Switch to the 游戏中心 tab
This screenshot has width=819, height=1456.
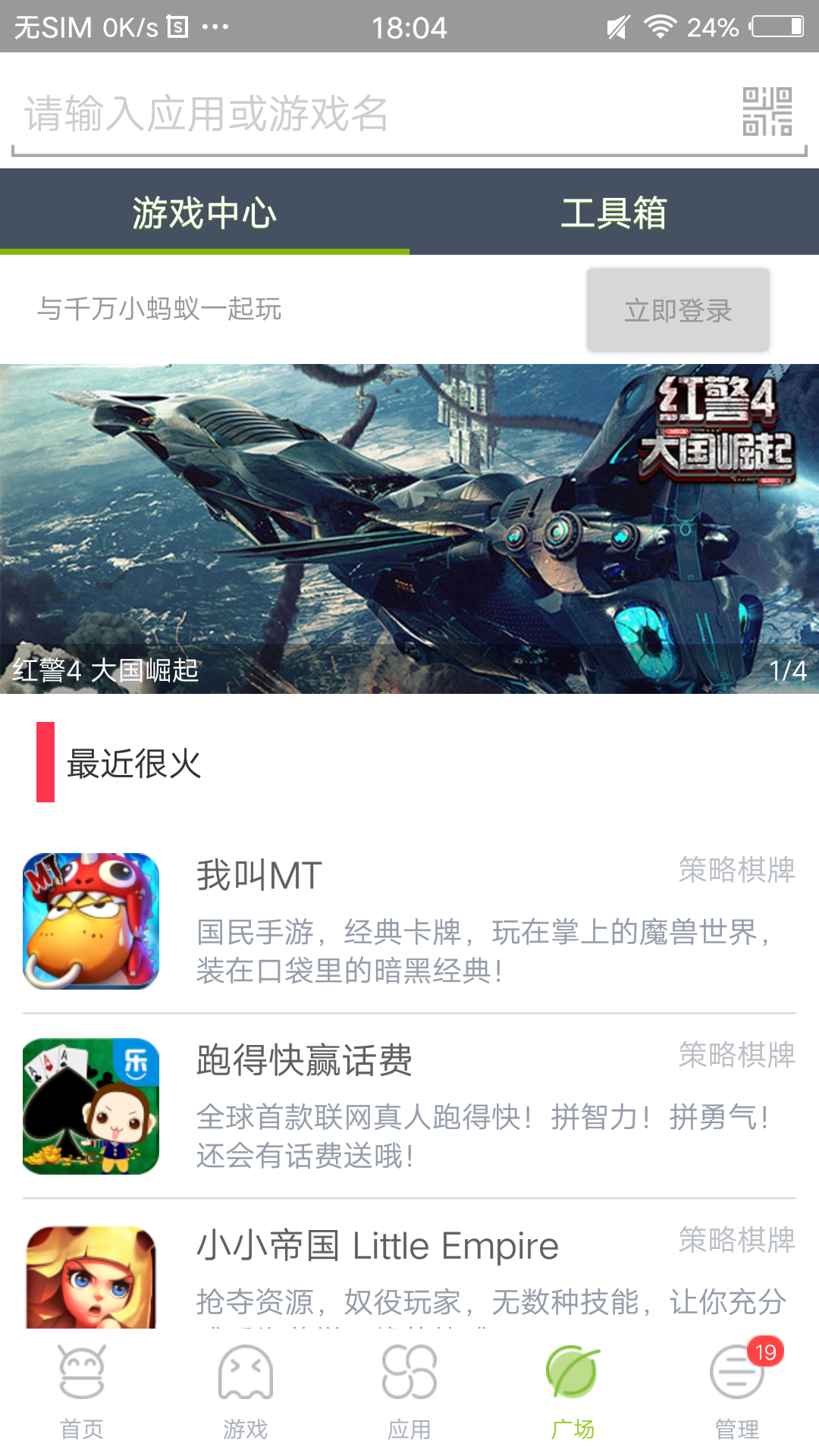pyautogui.click(x=205, y=212)
